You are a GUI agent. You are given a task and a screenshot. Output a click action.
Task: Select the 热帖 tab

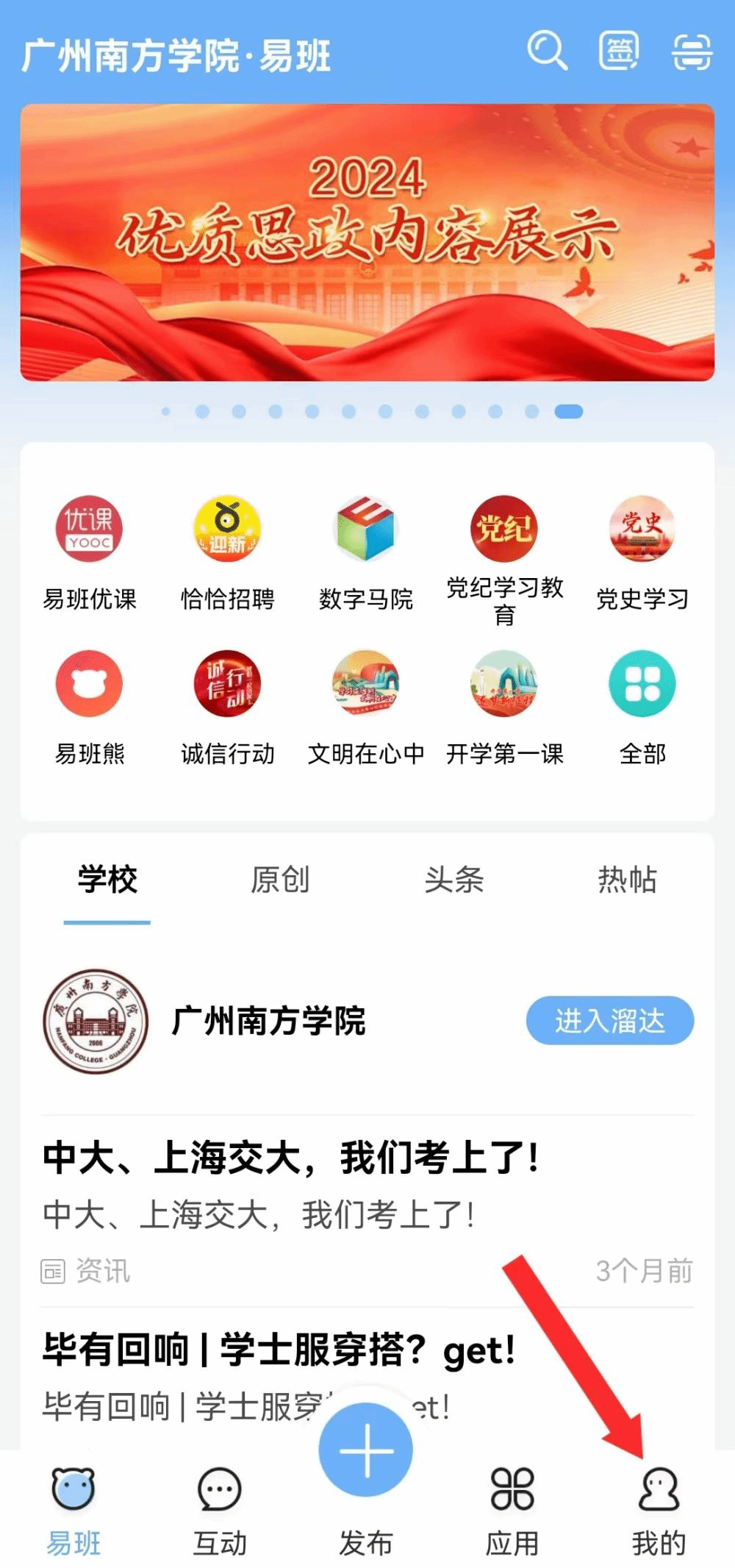[626, 880]
